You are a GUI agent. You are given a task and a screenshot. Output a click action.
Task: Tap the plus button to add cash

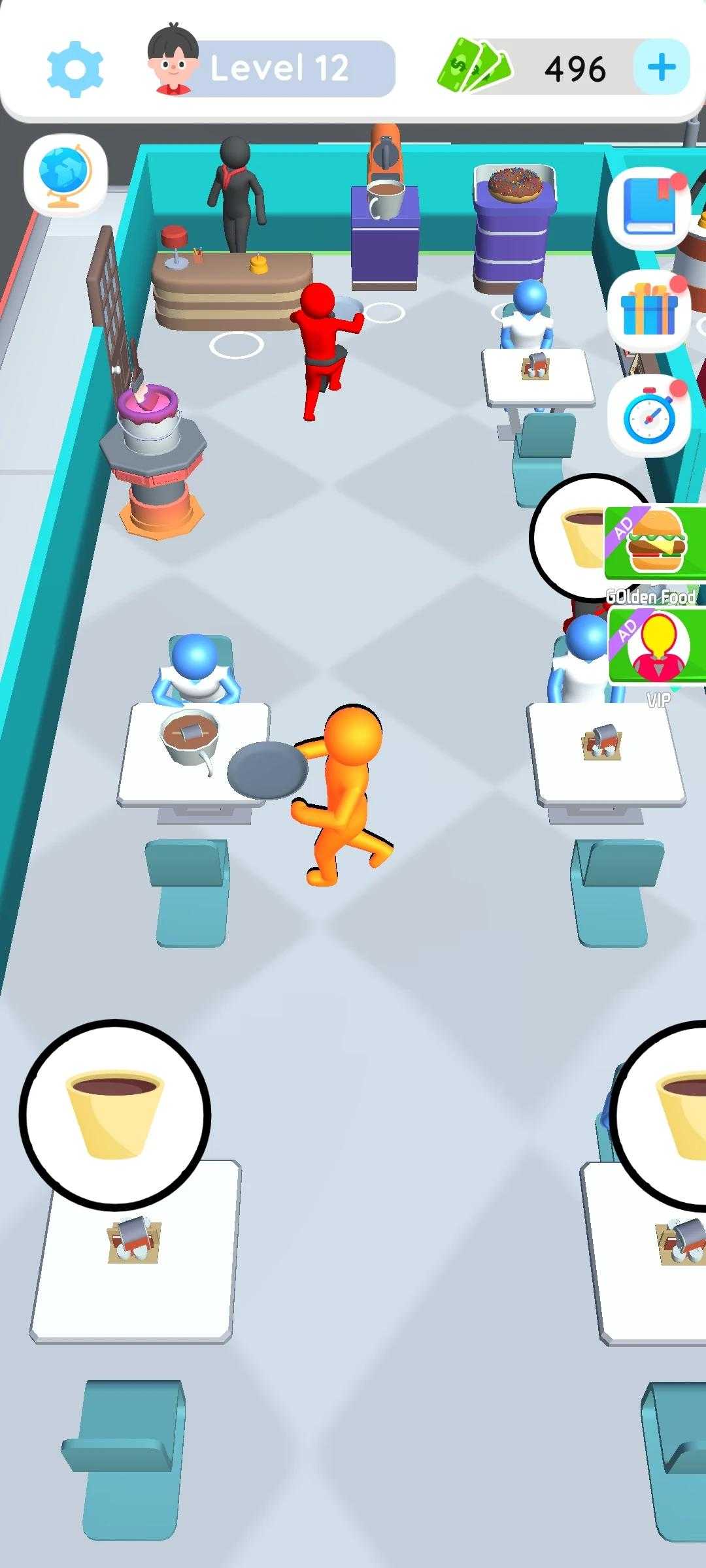[x=661, y=67]
